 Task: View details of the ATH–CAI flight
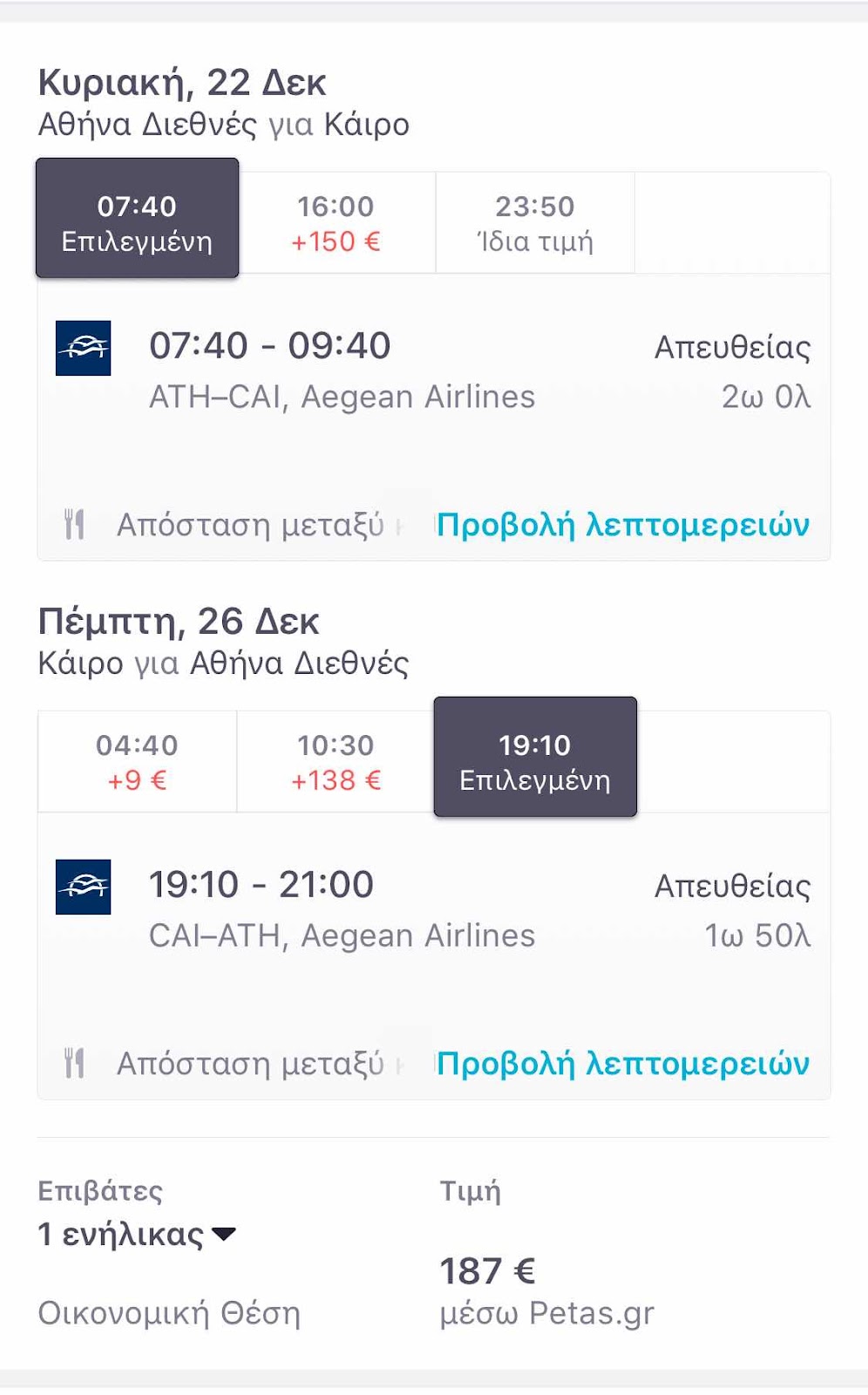(x=622, y=525)
